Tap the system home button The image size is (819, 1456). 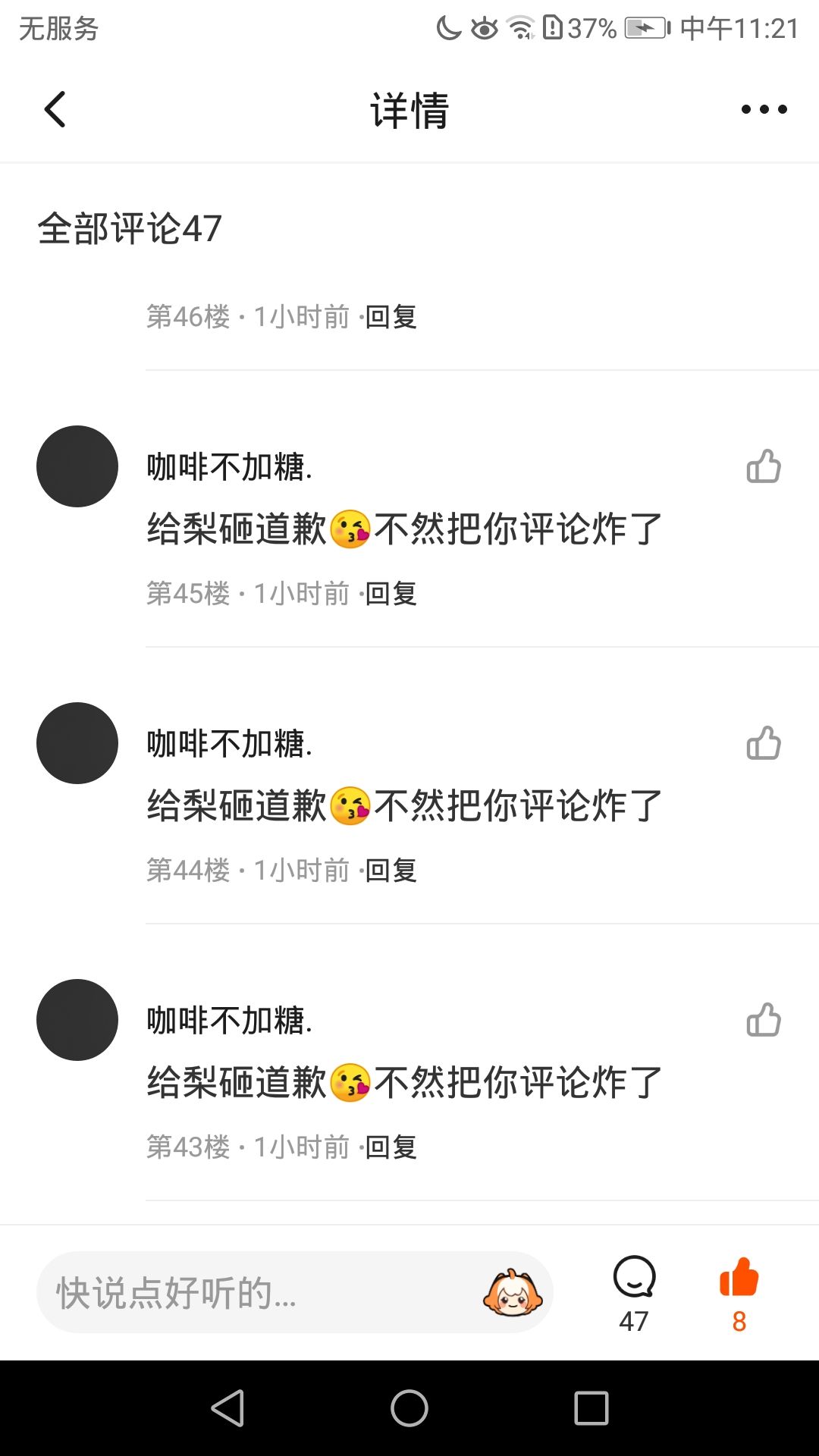click(409, 1408)
